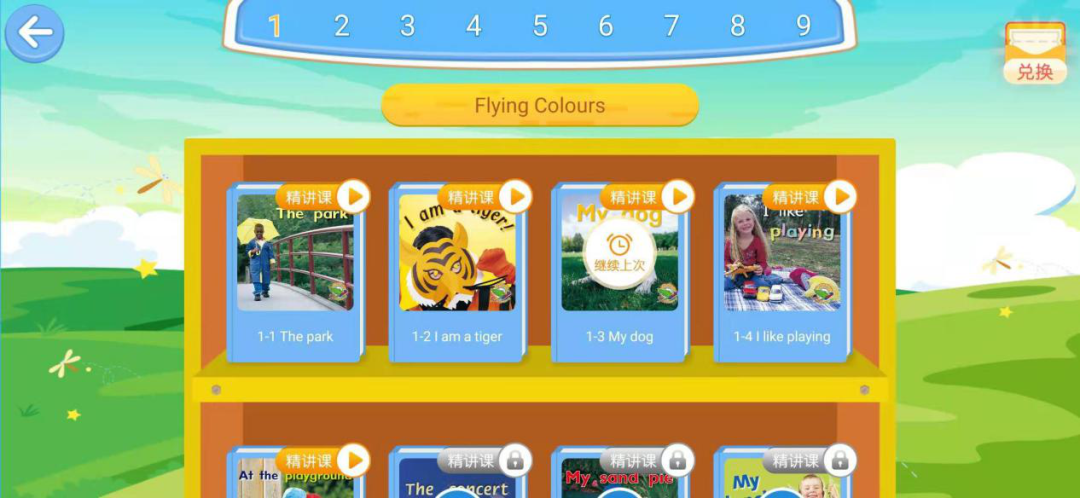Switch to level 5 tab
The height and width of the screenshot is (498, 1080).
(540, 27)
